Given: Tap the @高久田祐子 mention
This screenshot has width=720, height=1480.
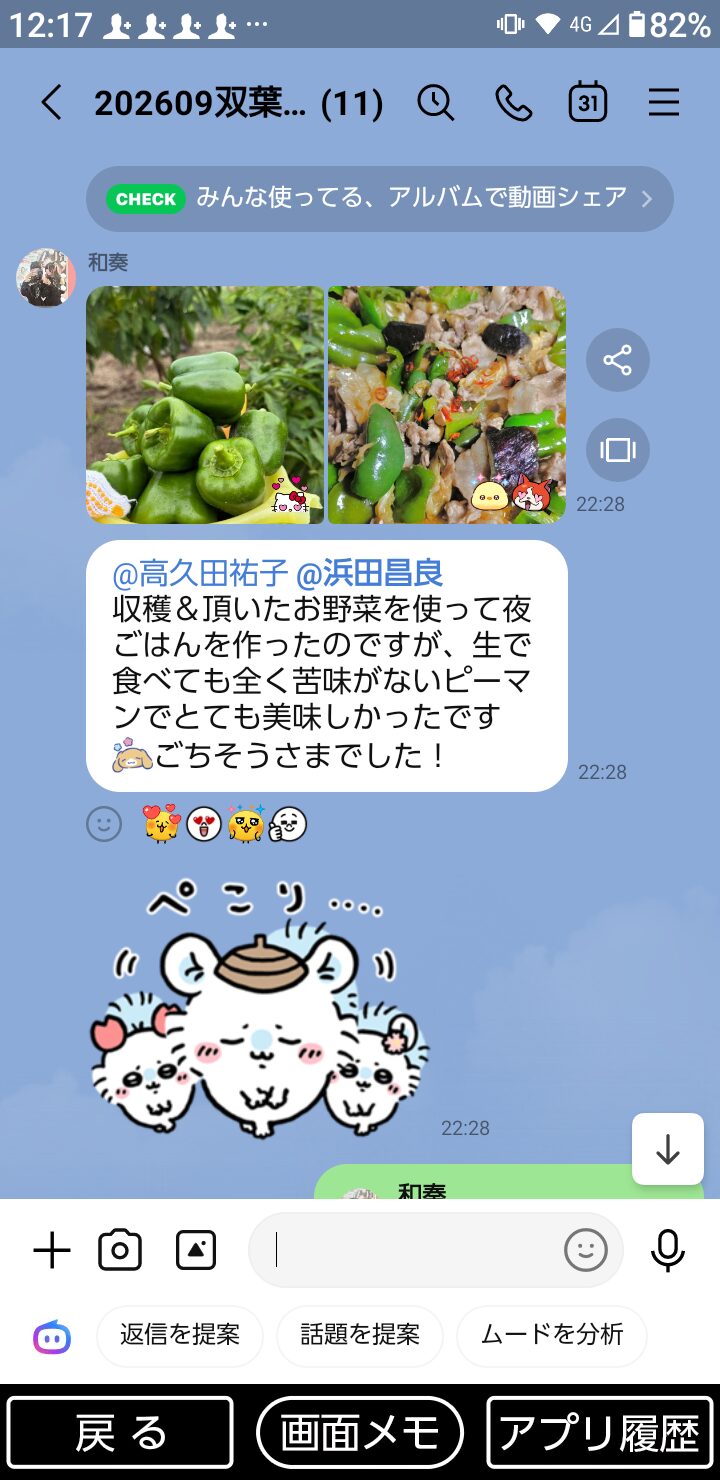Looking at the screenshot, I should (200, 573).
